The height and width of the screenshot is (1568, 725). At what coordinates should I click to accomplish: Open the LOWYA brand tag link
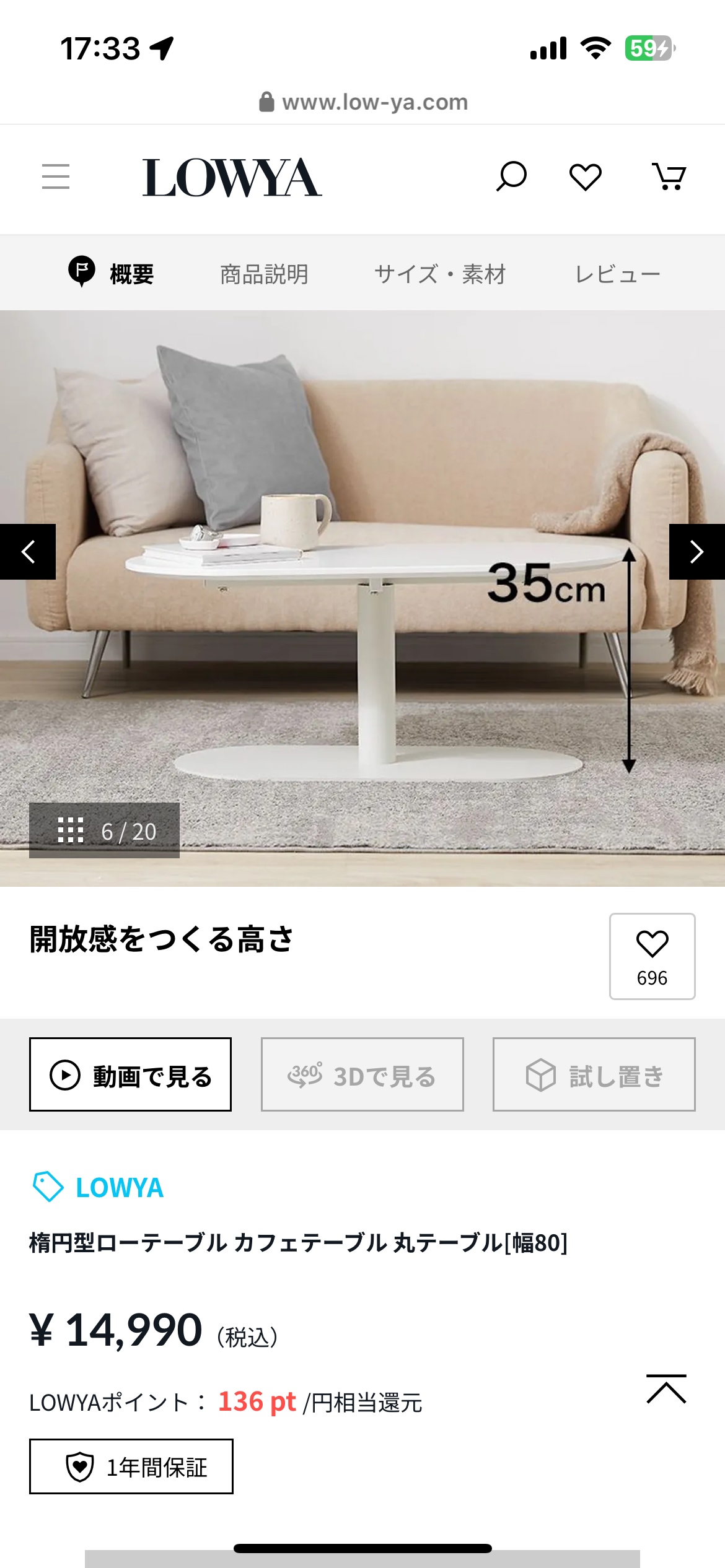point(99,1187)
